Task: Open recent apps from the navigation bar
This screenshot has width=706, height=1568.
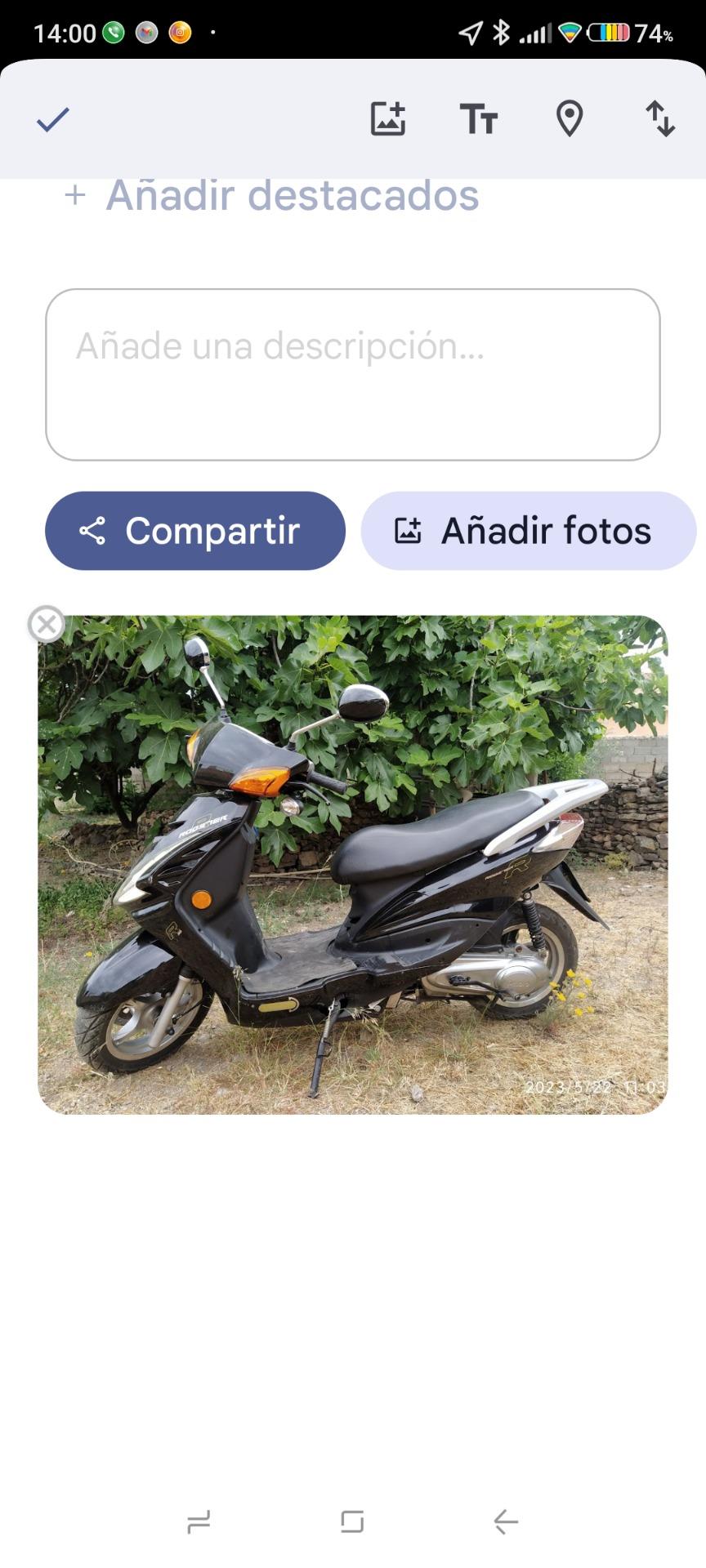Action: (199, 1521)
